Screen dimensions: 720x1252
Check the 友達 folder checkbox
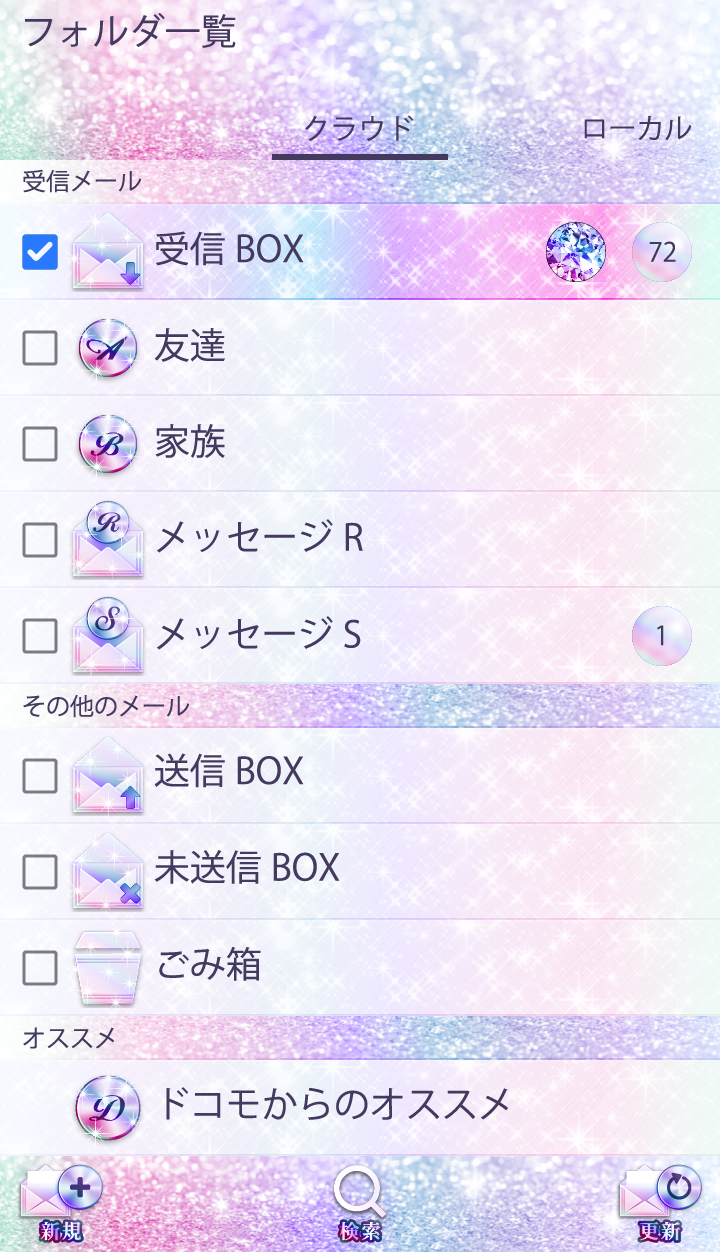pos(40,348)
